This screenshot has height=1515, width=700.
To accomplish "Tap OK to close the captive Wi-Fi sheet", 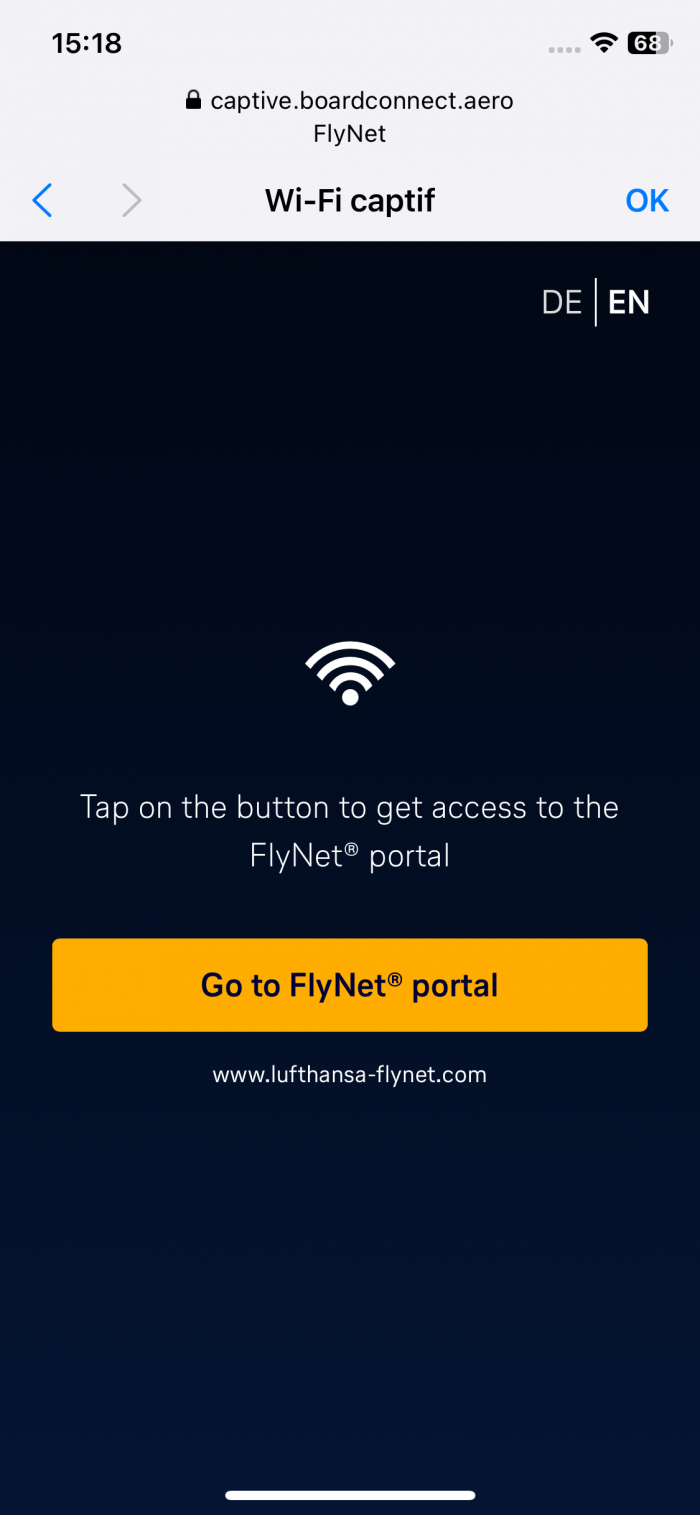I will click(x=646, y=201).
